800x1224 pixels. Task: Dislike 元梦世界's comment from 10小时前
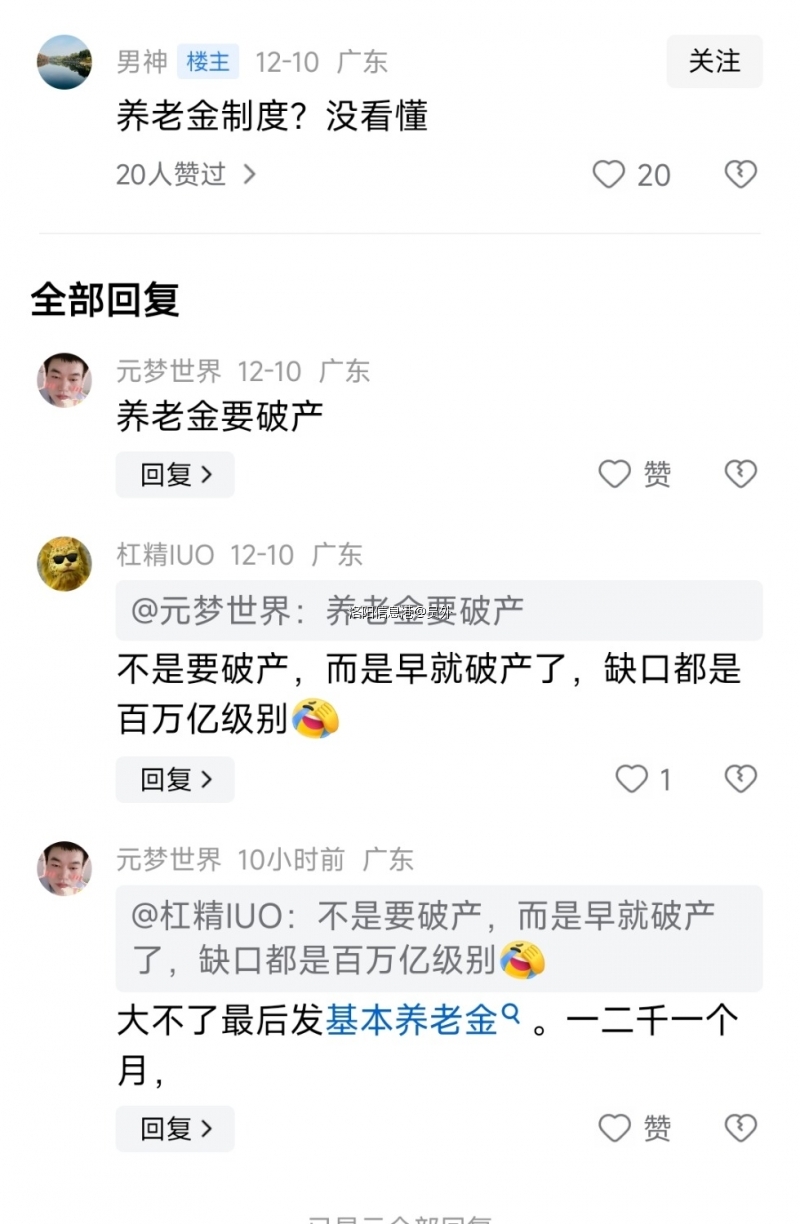click(x=740, y=1129)
